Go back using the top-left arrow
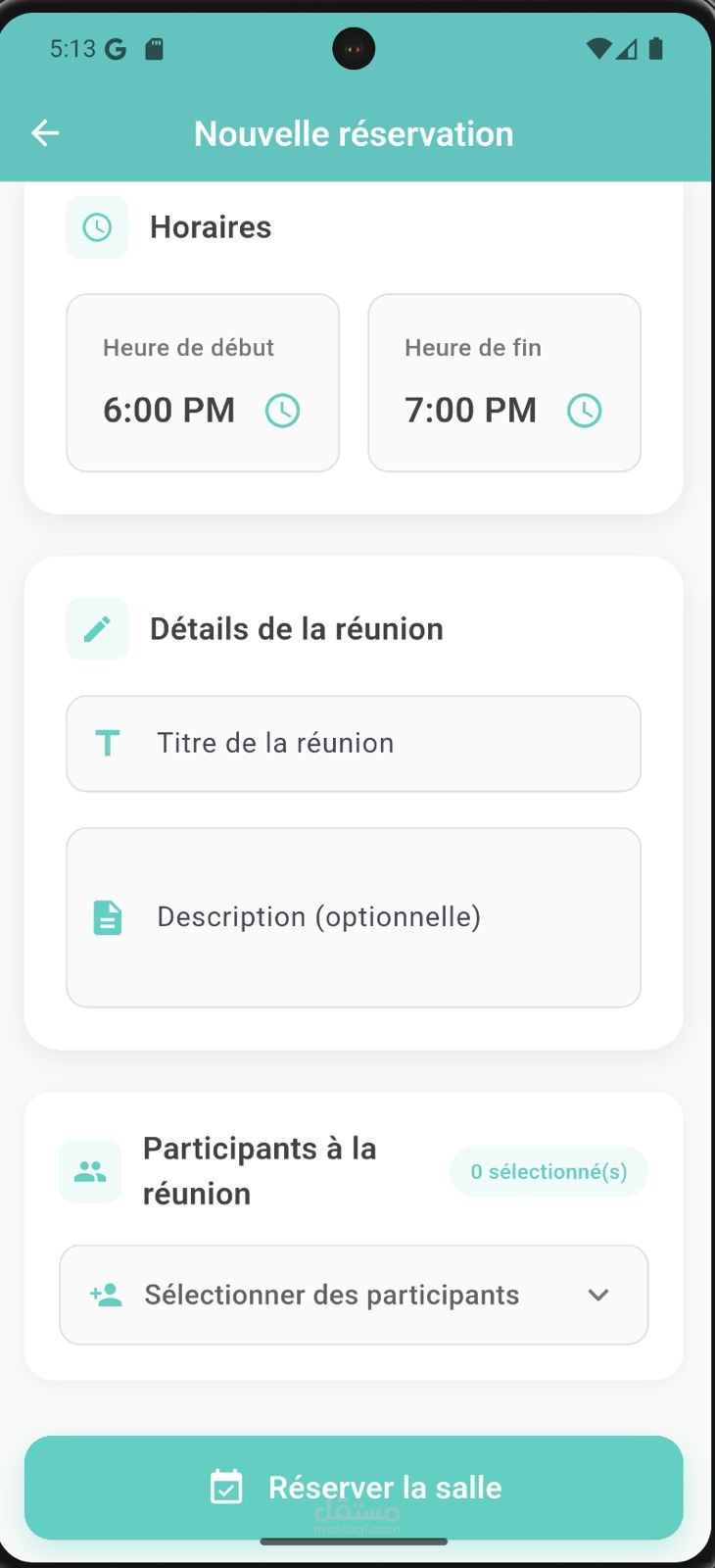This screenshot has height=1568, width=715. pos(45,133)
